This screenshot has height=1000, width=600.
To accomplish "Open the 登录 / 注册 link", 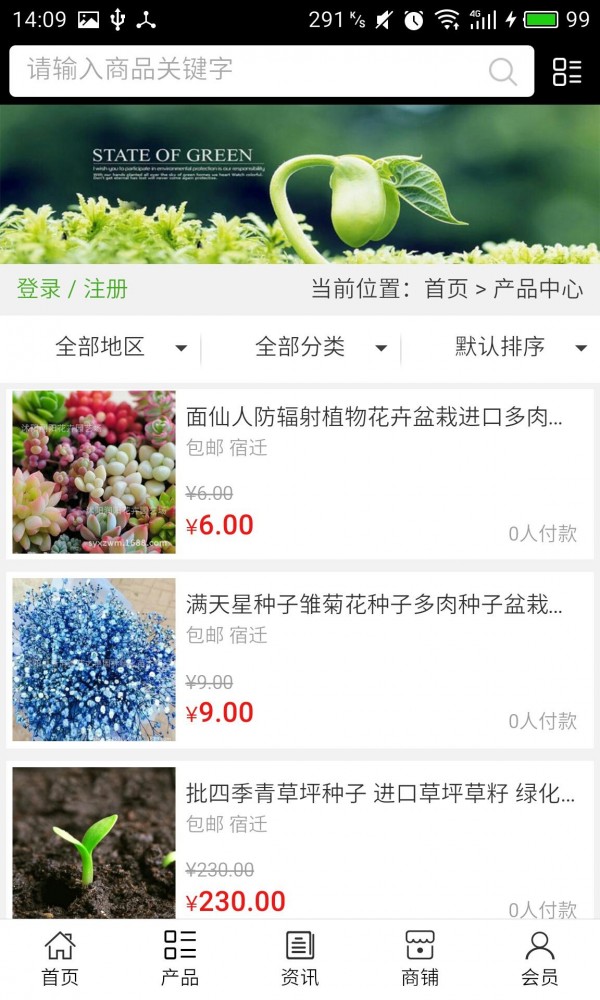I will [x=72, y=289].
